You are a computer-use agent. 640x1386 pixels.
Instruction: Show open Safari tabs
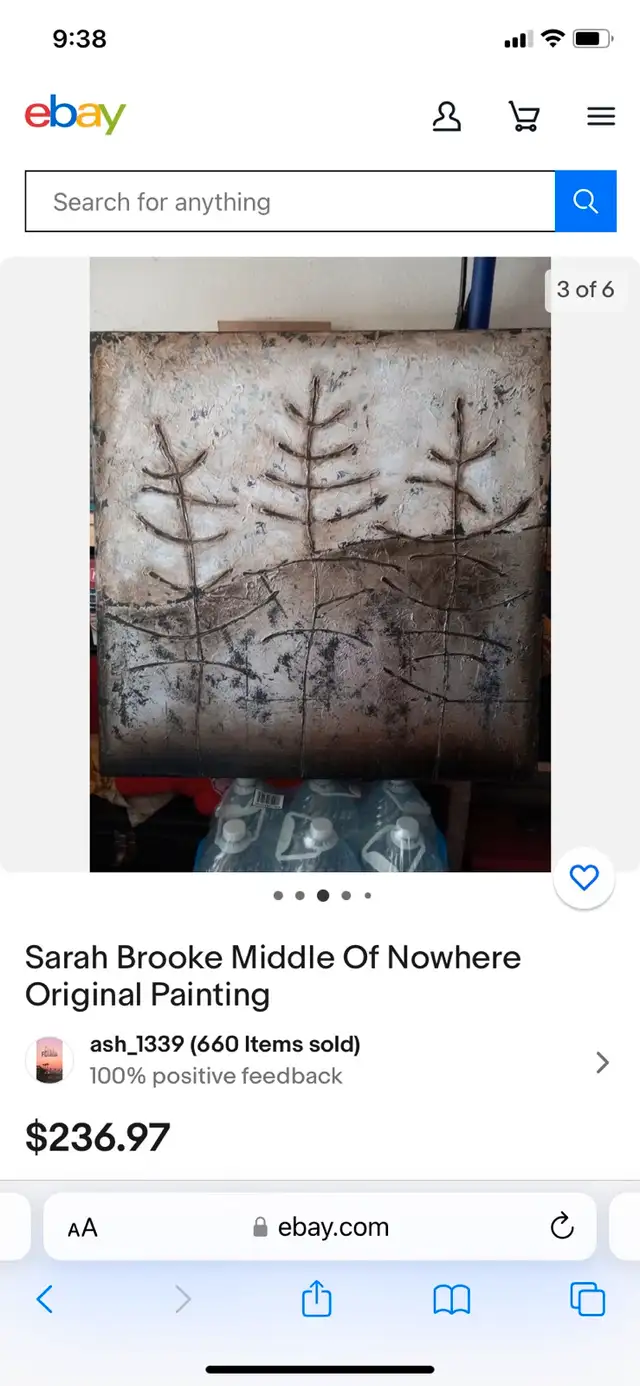[587, 1299]
